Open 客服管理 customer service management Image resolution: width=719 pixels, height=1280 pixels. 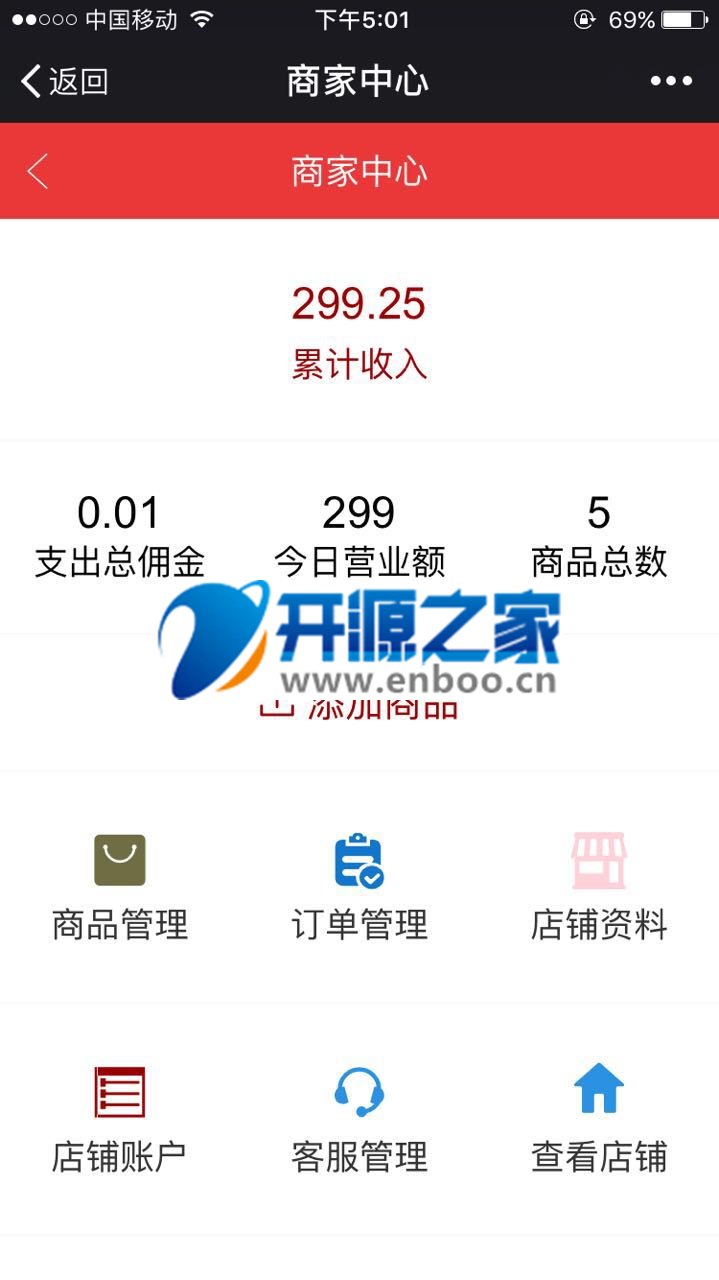tap(359, 1119)
